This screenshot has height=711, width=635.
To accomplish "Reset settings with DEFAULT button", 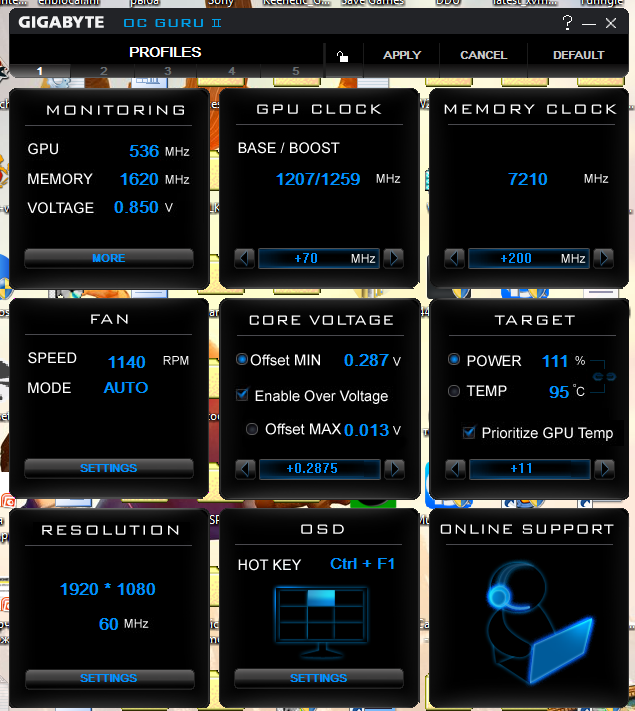I will [x=578, y=55].
